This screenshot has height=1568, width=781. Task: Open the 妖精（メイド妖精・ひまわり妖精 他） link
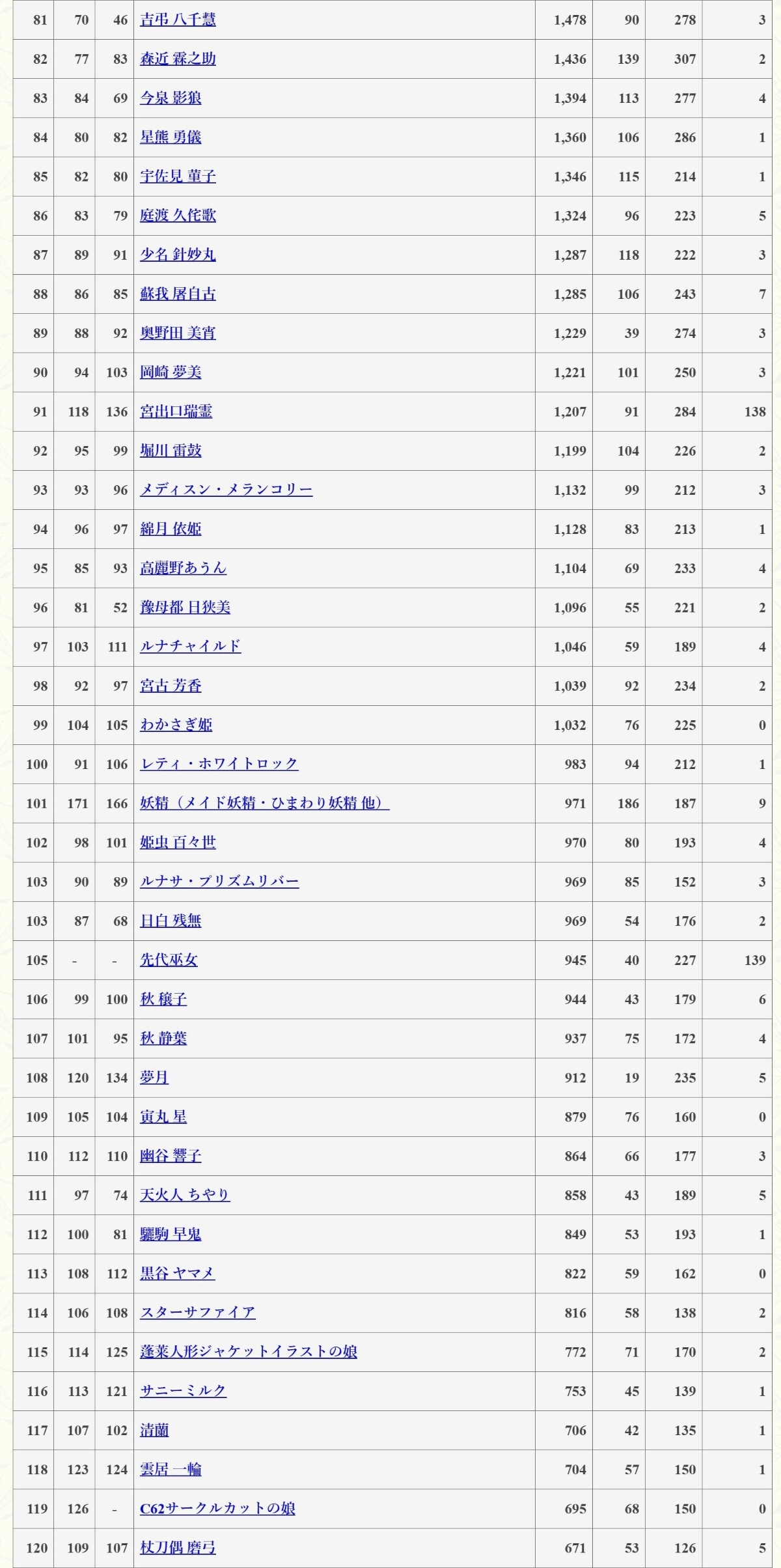coord(264,804)
